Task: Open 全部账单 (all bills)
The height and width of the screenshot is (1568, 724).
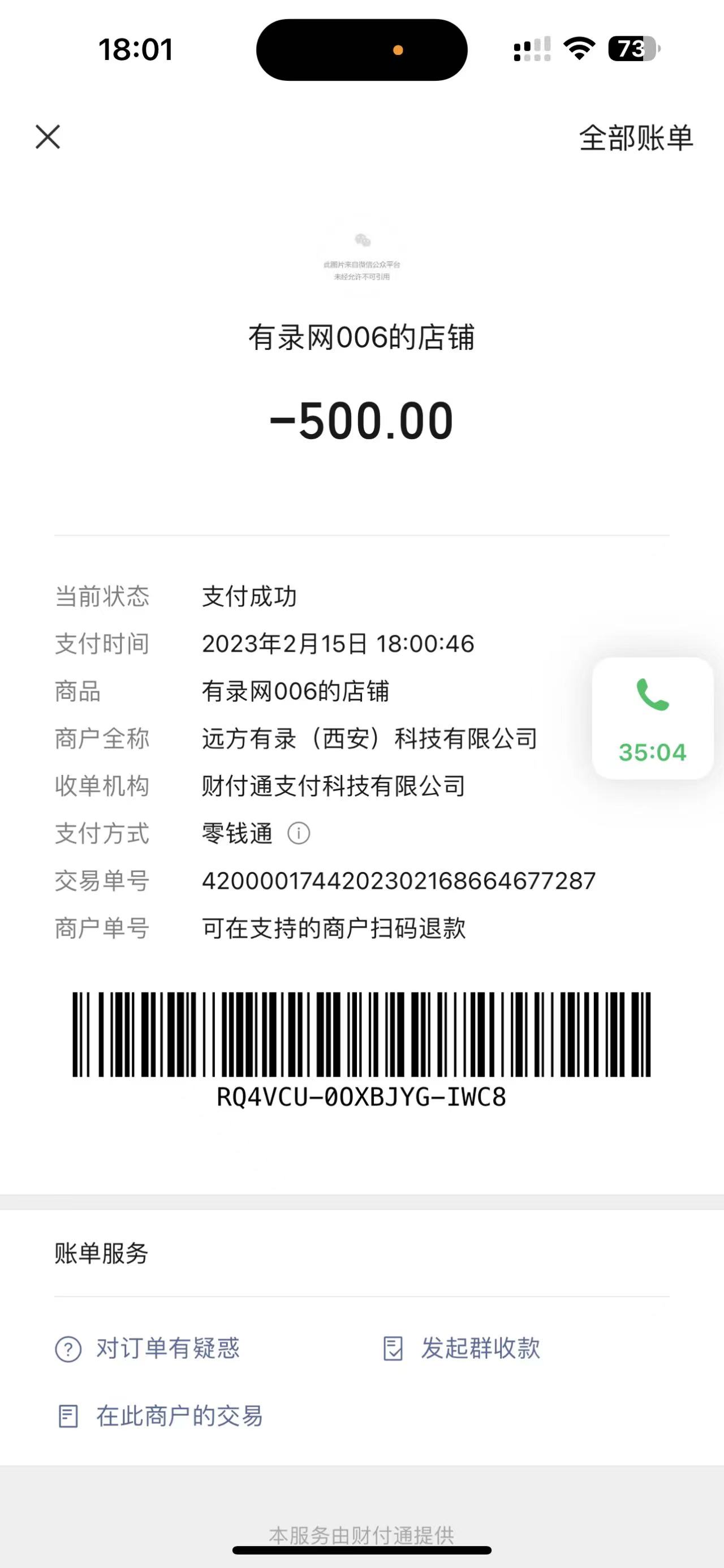Action: coord(636,138)
